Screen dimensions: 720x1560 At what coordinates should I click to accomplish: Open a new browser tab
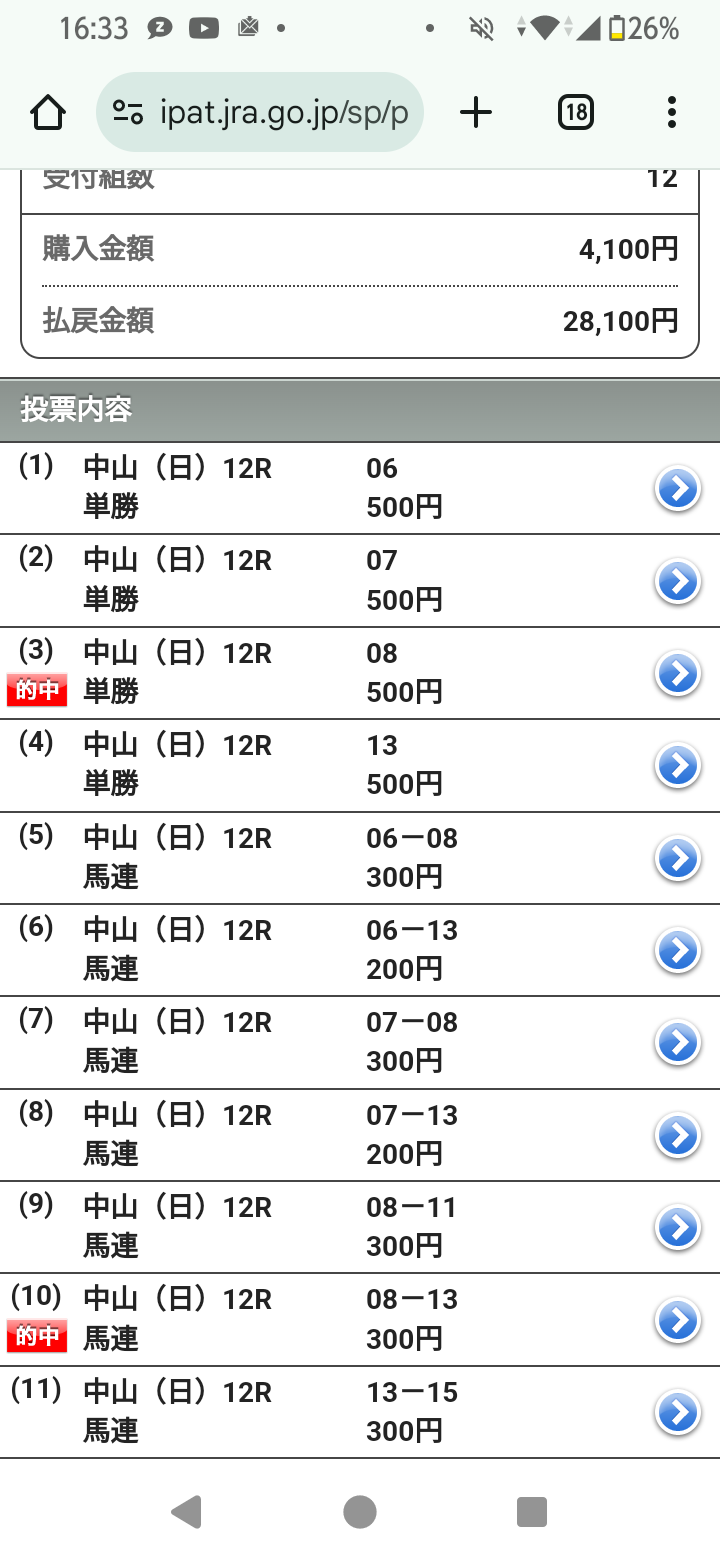pyautogui.click(x=476, y=113)
